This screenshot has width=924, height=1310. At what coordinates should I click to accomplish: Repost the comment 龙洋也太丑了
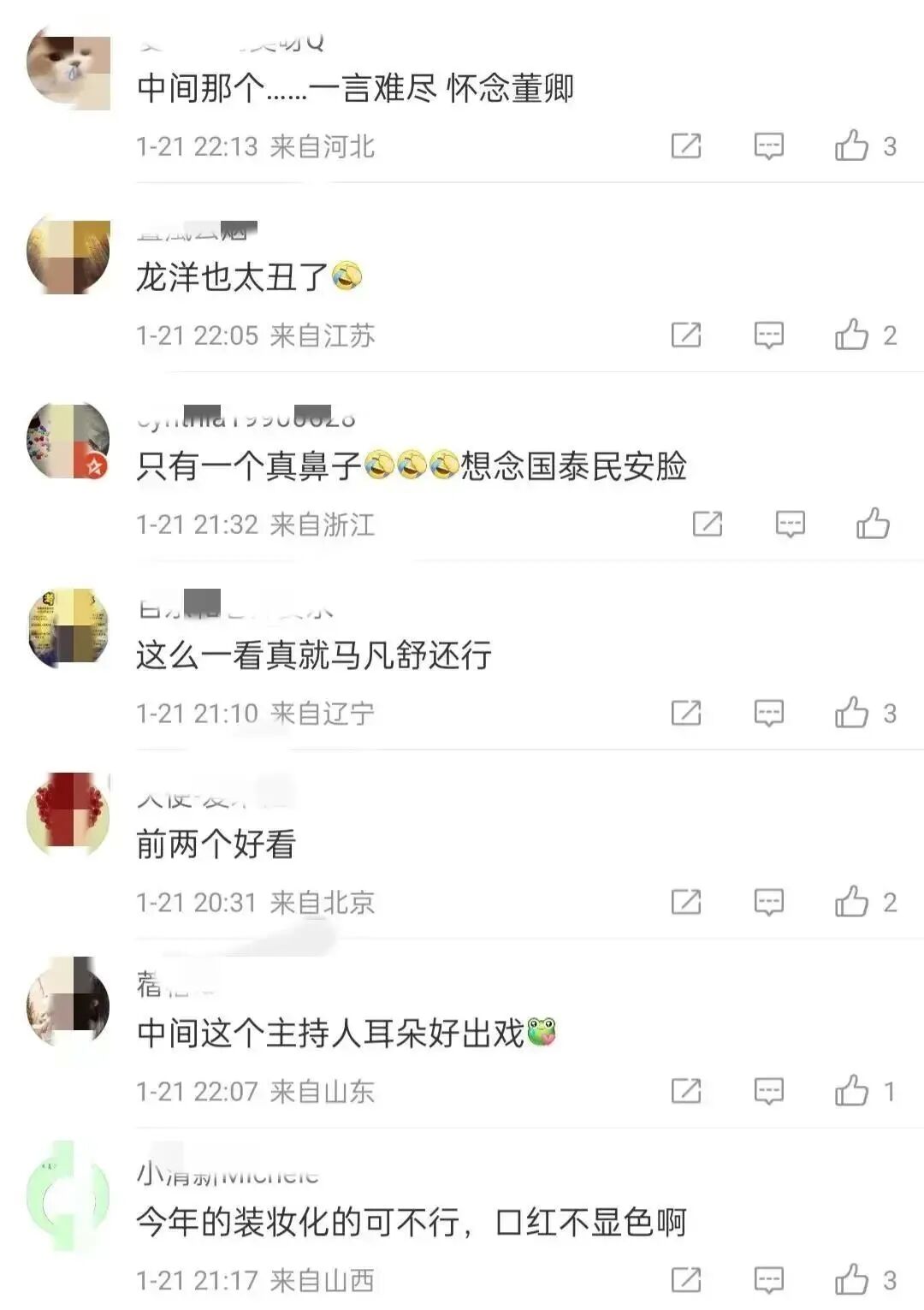pyautogui.click(x=686, y=335)
